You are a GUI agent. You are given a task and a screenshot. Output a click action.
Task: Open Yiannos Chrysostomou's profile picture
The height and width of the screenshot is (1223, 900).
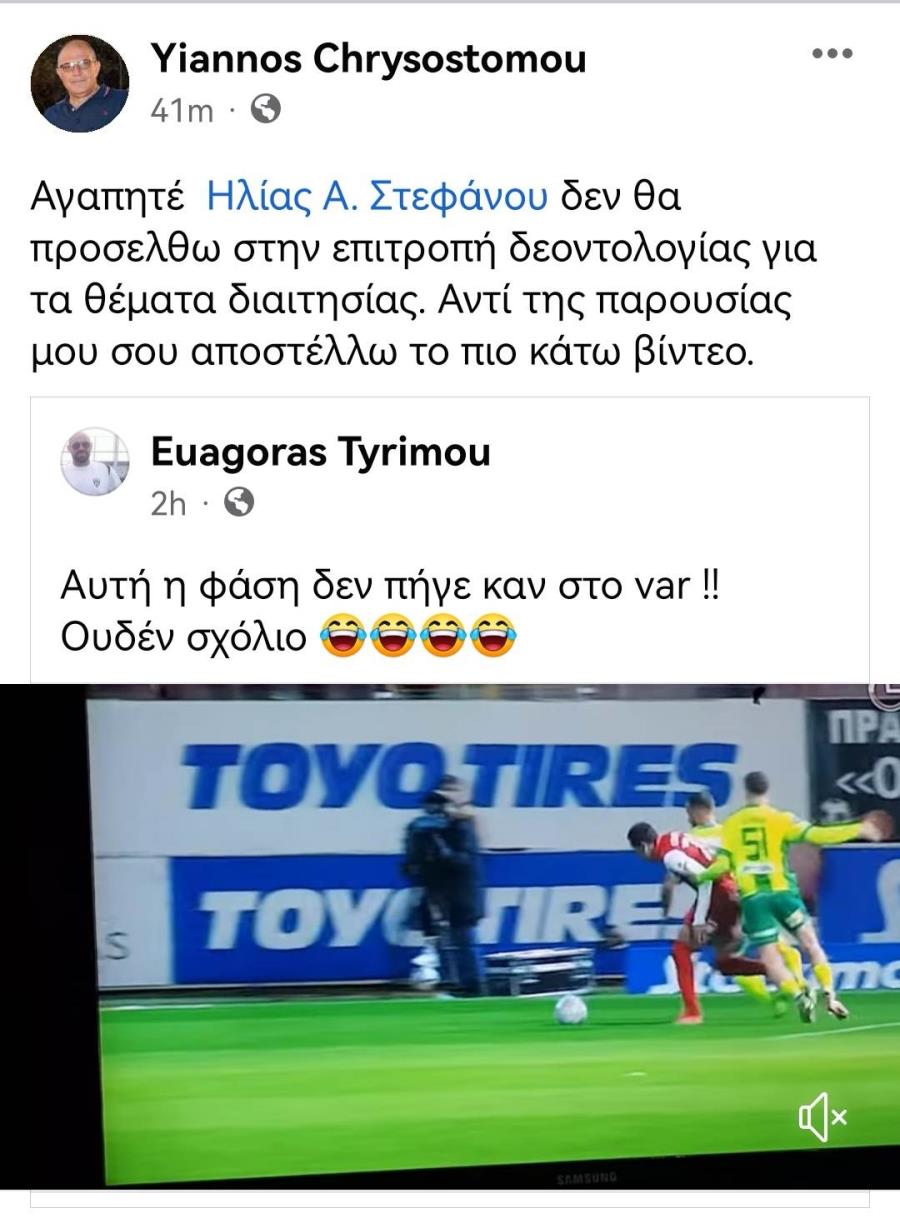80,84
